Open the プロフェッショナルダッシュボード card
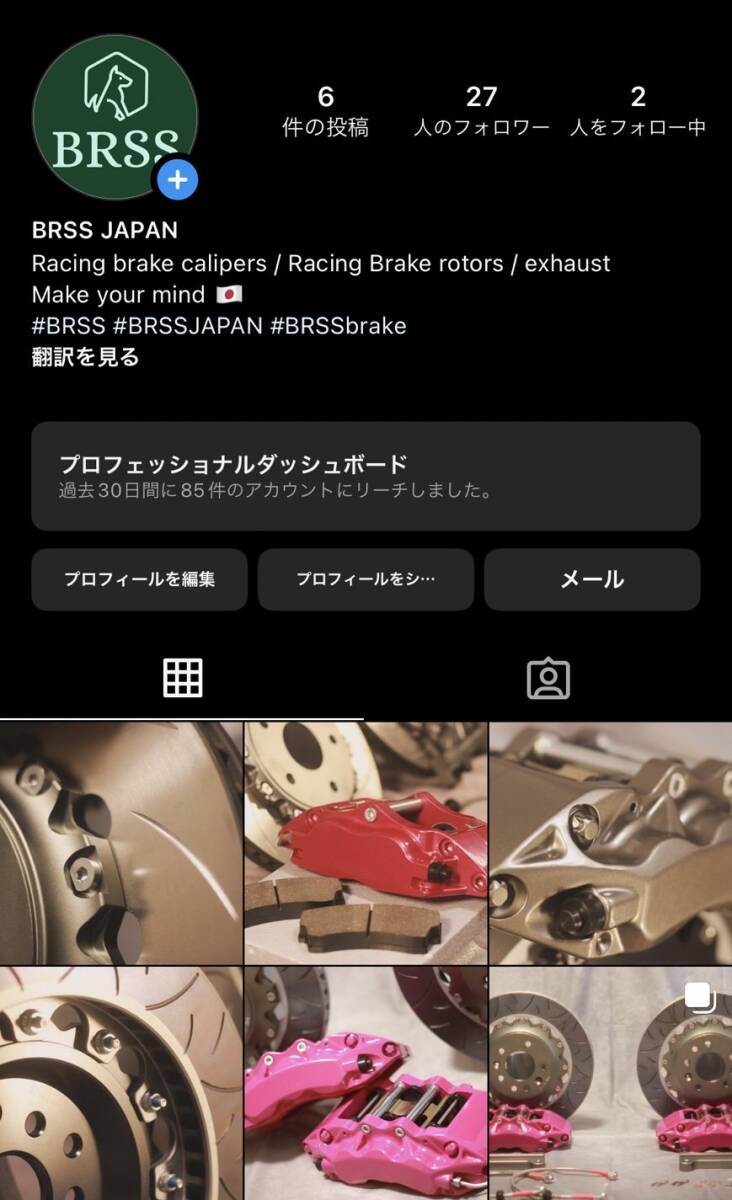Viewport: 732px width, 1200px height. 366,476
